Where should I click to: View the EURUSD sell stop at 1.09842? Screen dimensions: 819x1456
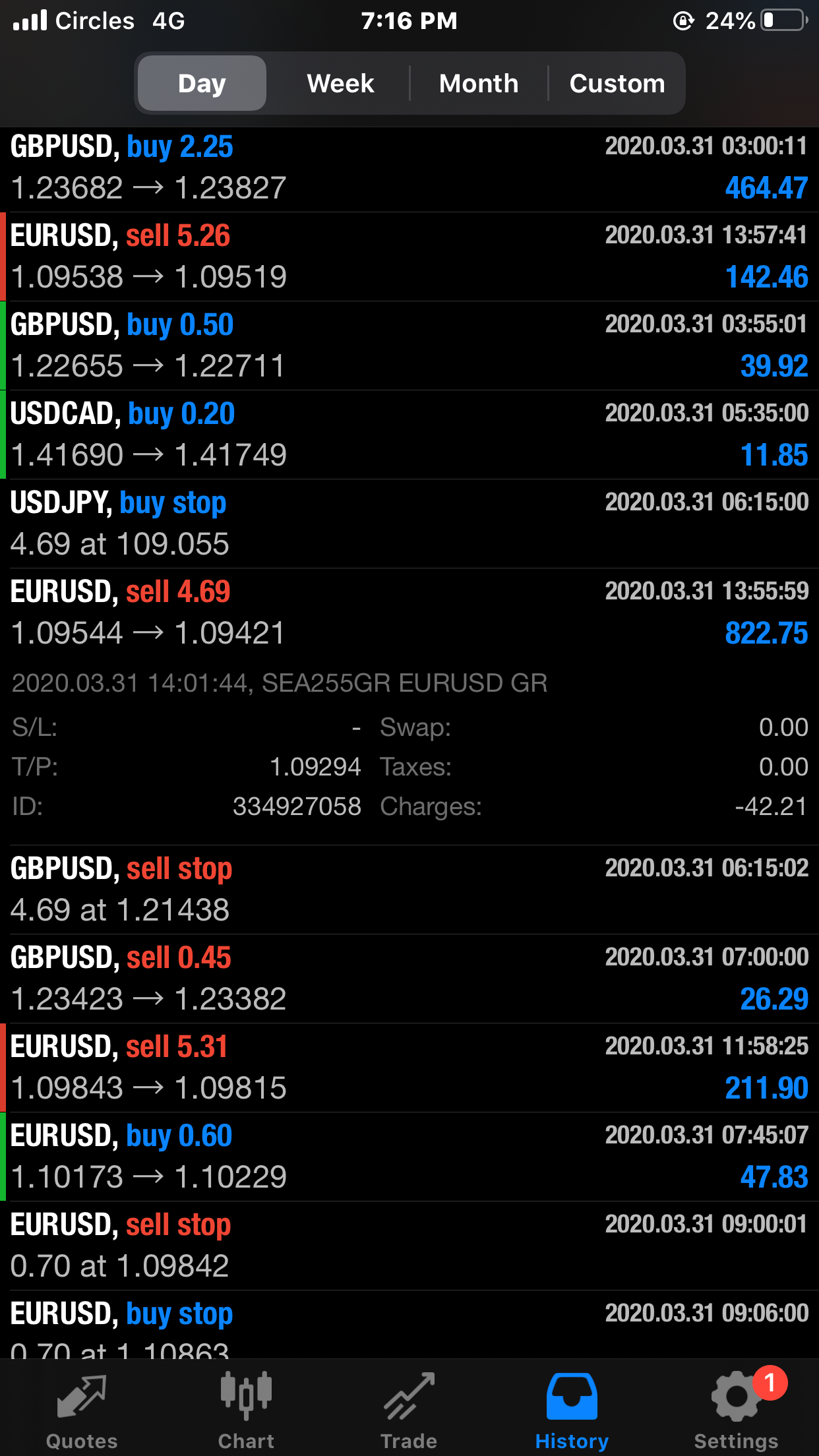pyautogui.click(x=409, y=1246)
